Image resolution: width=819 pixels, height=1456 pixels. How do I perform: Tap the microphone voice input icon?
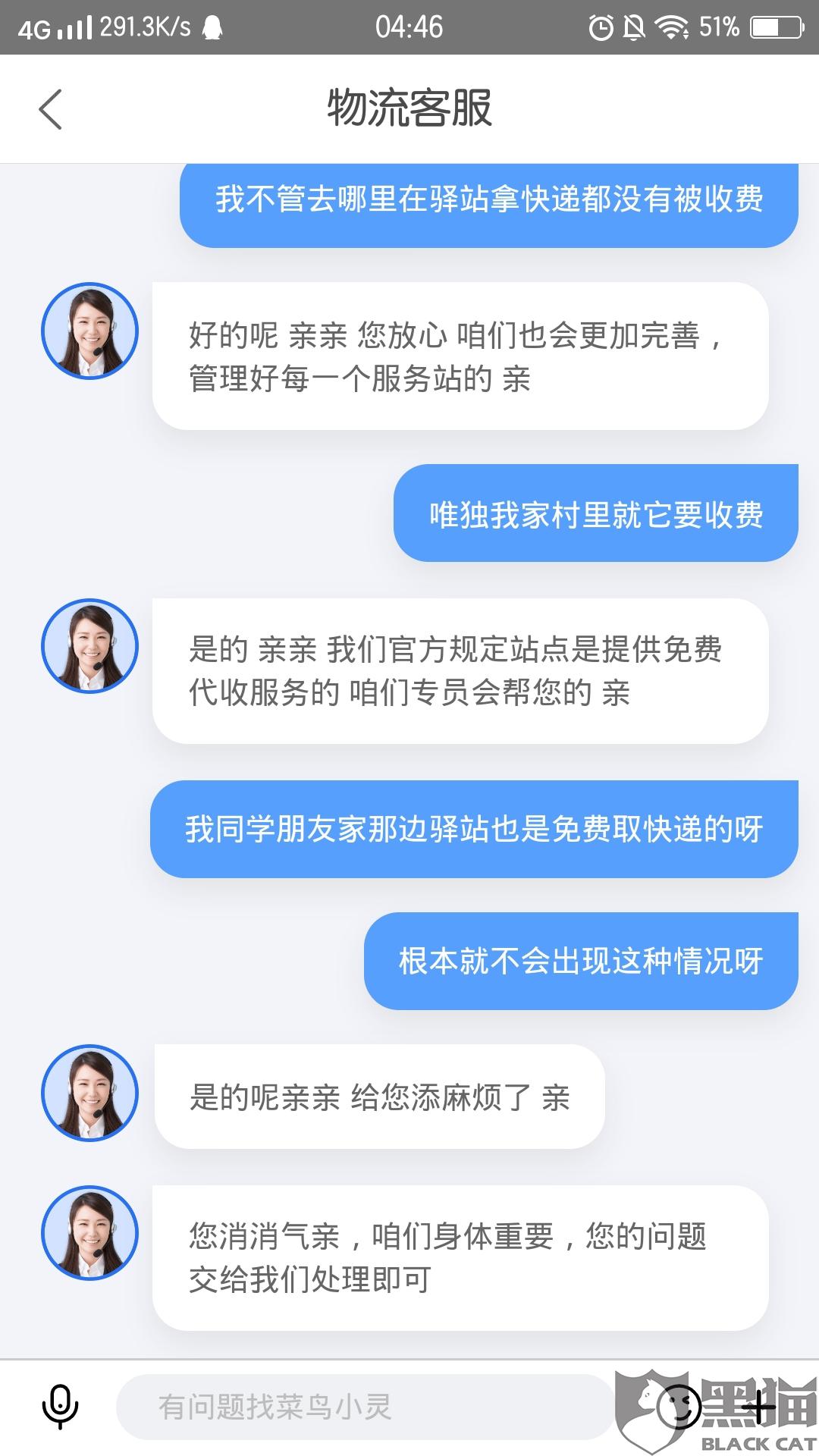click(60, 1407)
